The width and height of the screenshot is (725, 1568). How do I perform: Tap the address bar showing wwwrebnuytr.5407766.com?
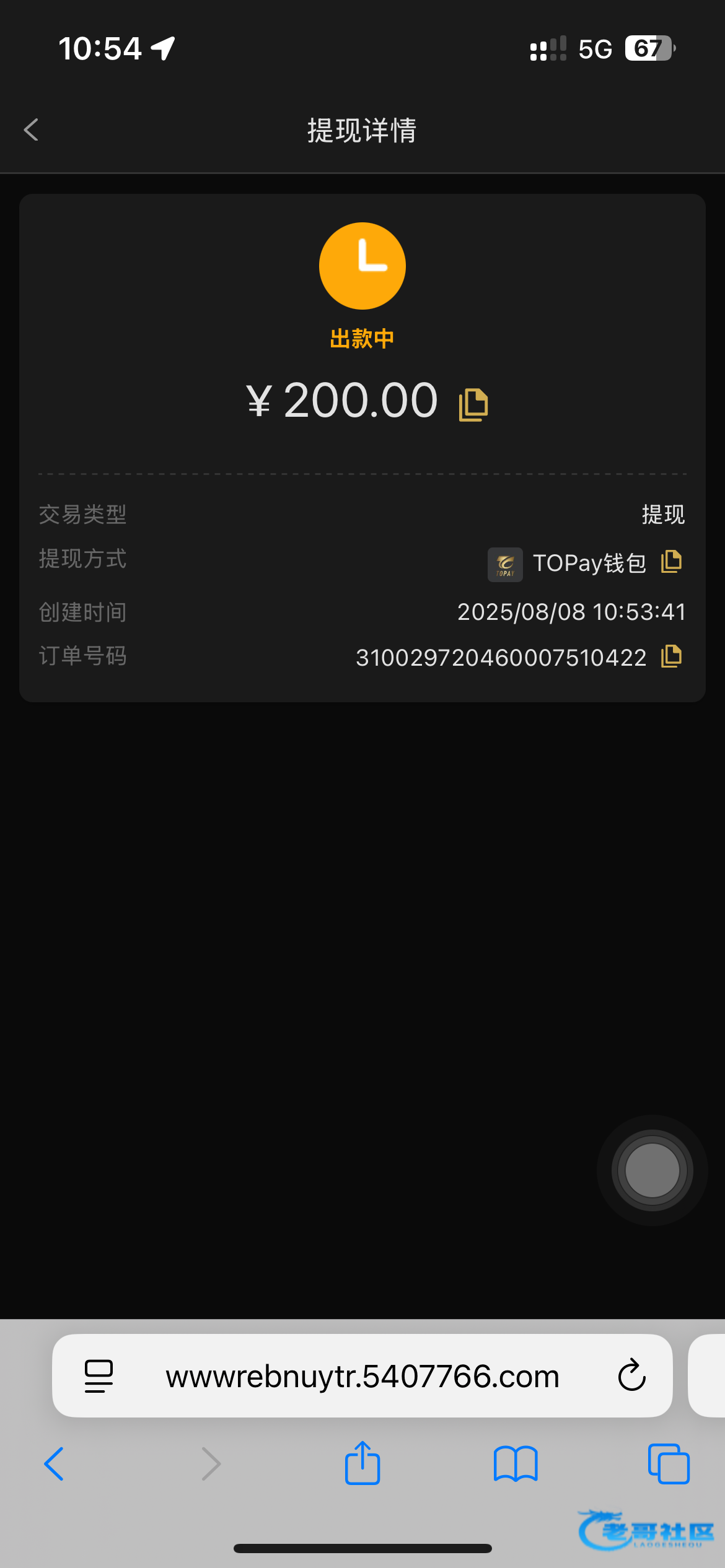[x=362, y=1376]
